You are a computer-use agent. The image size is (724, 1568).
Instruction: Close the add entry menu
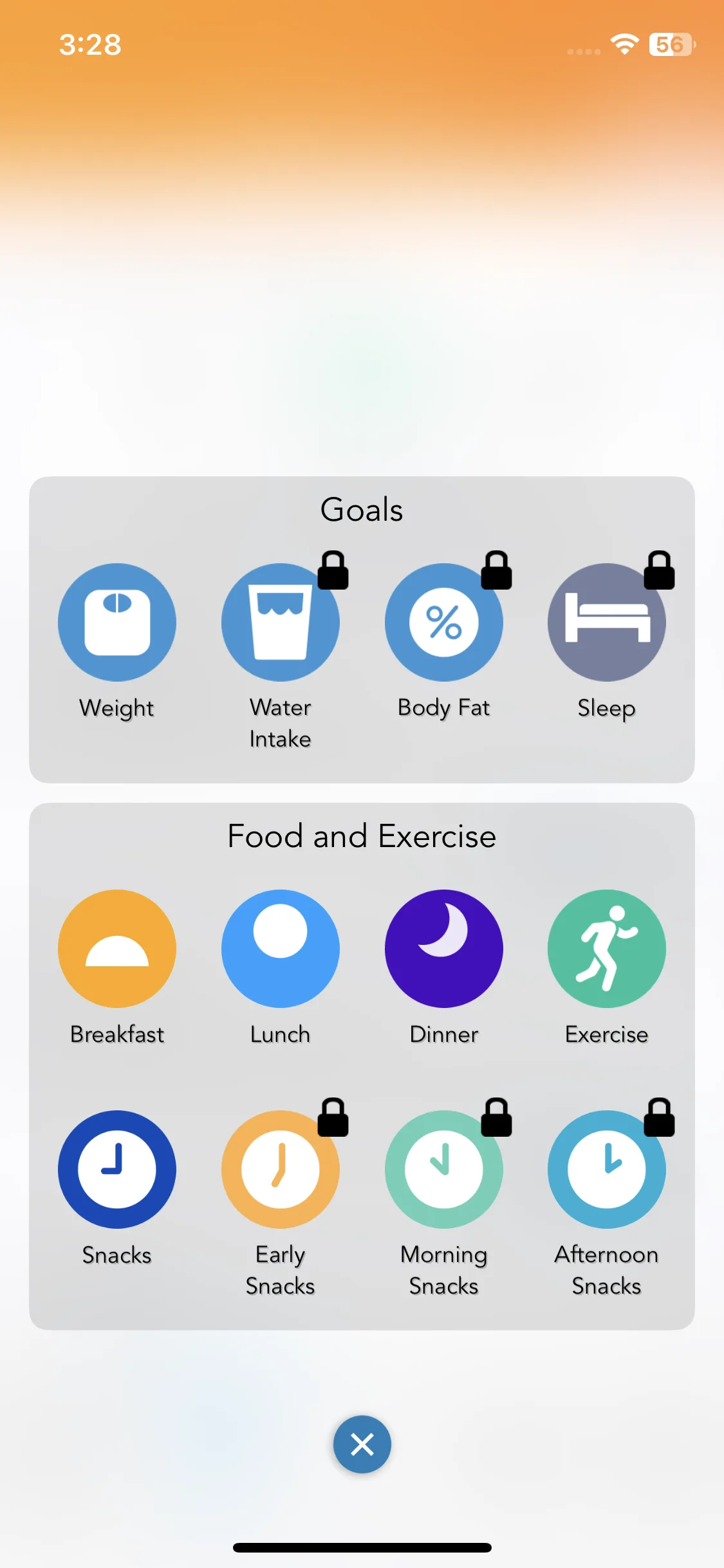[x=362, y=1444]
